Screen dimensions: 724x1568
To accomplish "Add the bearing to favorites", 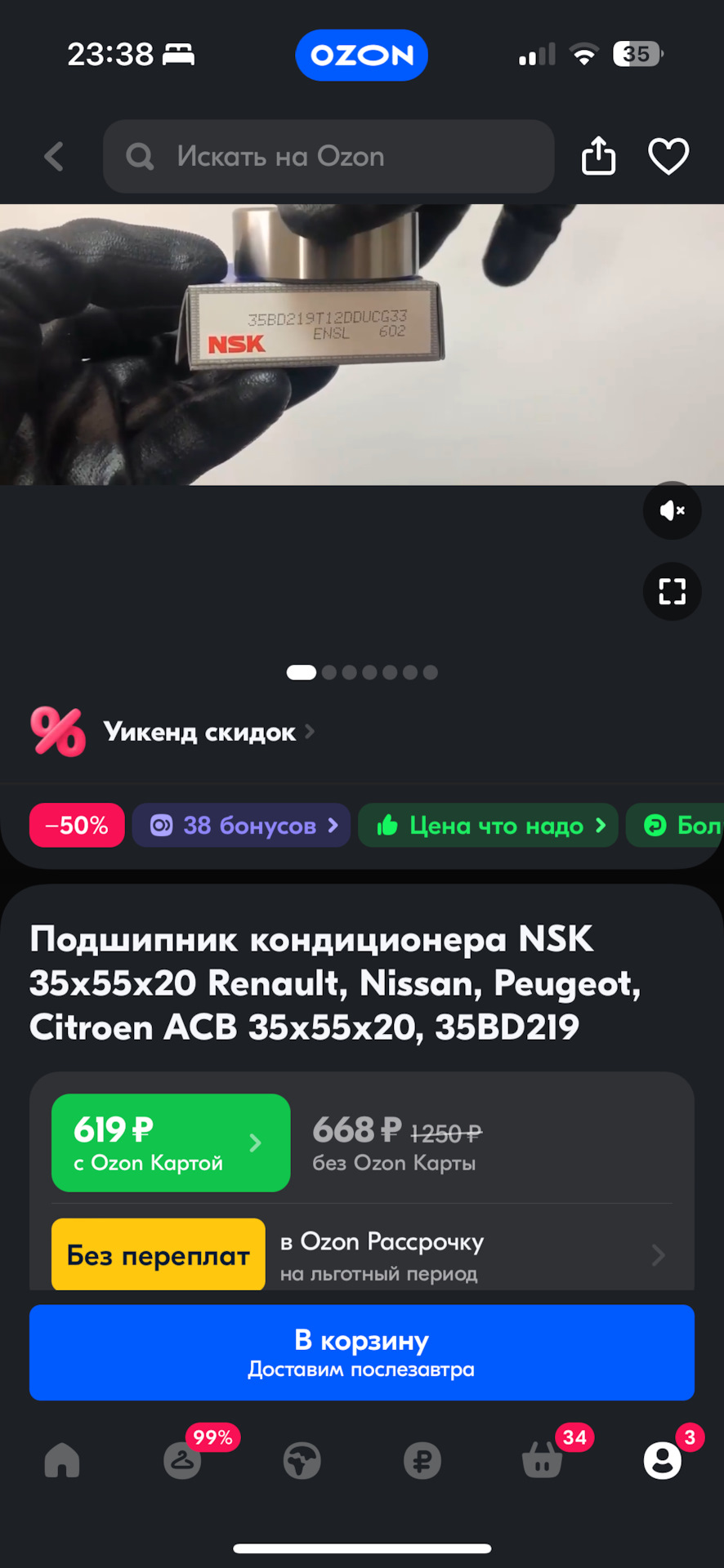I will (668, 156).
